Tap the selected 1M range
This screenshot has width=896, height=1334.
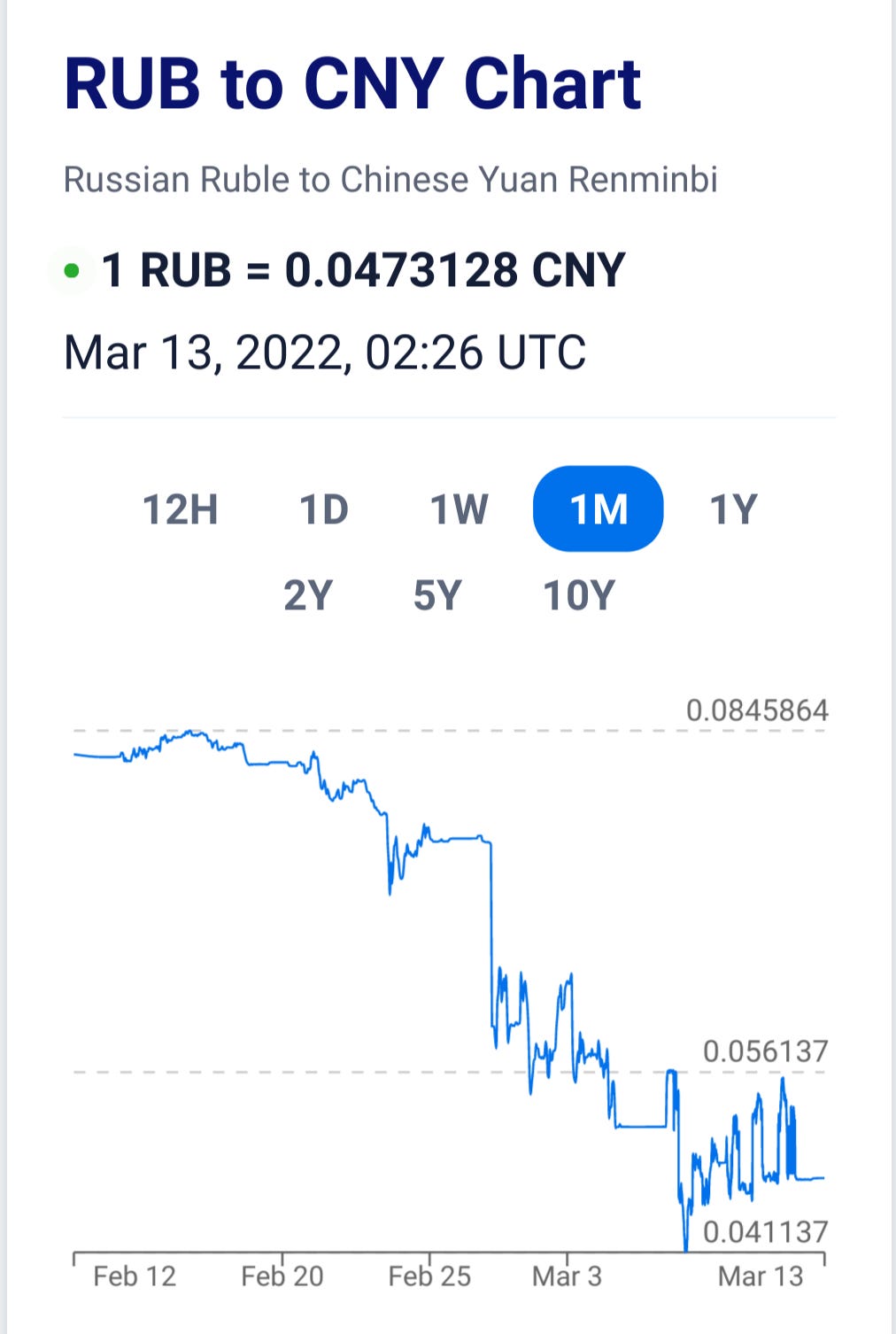coord(599,509)
